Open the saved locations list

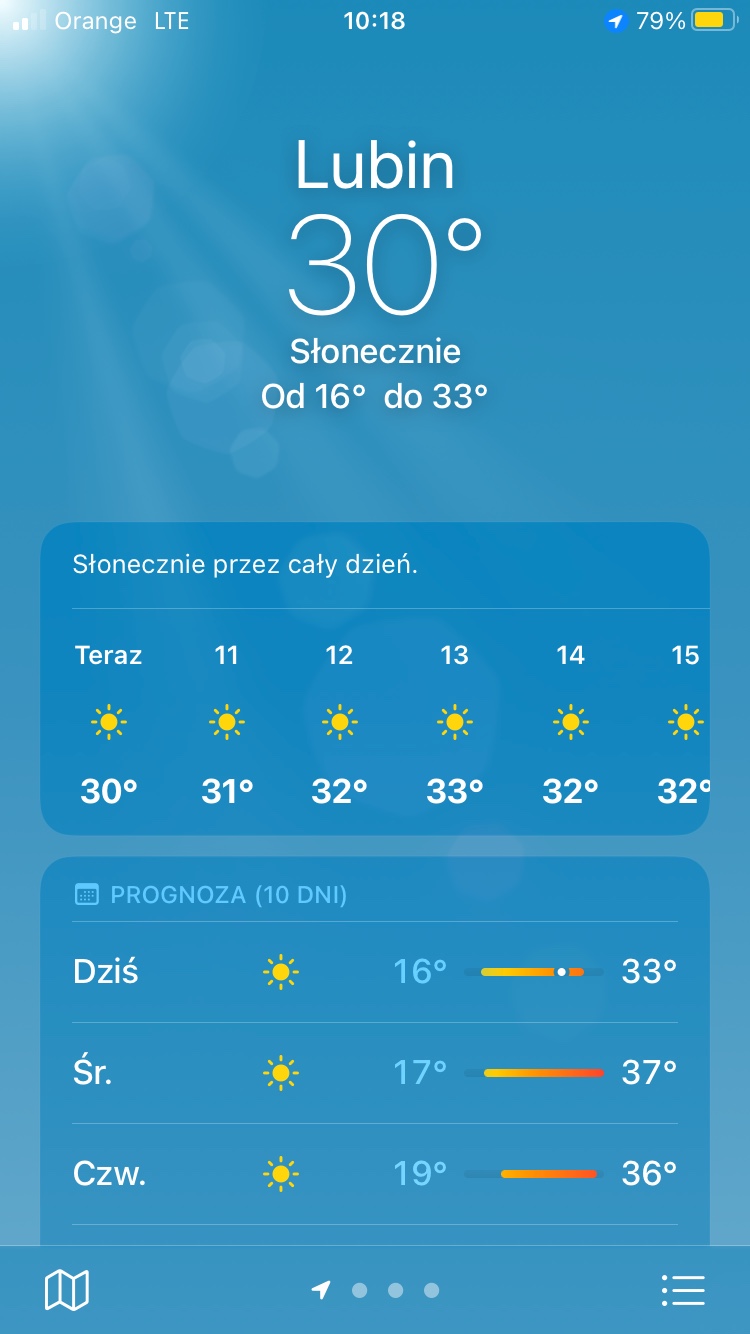pos(684,1290)
